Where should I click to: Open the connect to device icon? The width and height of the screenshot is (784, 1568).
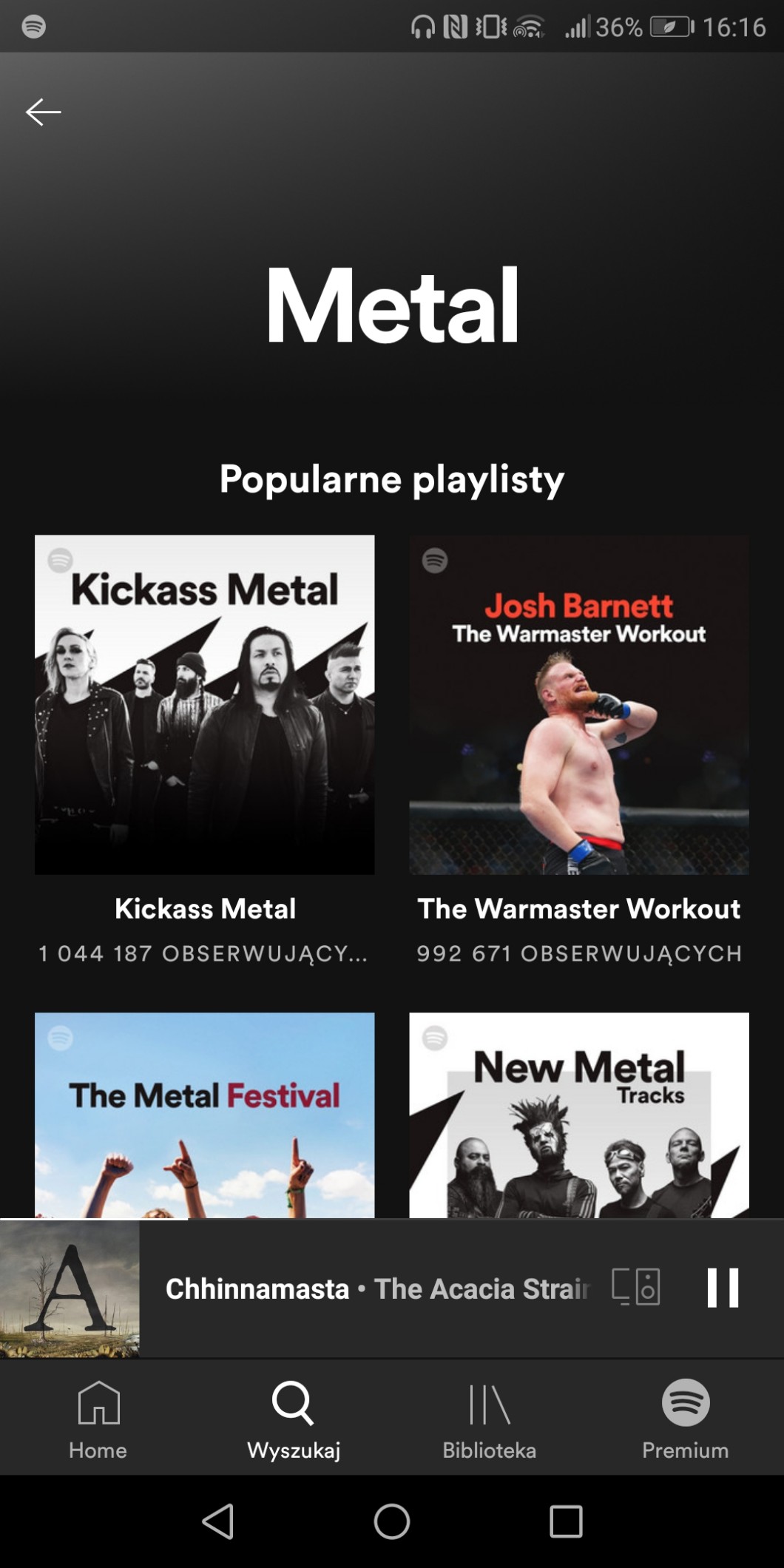tap(636, 1288)
